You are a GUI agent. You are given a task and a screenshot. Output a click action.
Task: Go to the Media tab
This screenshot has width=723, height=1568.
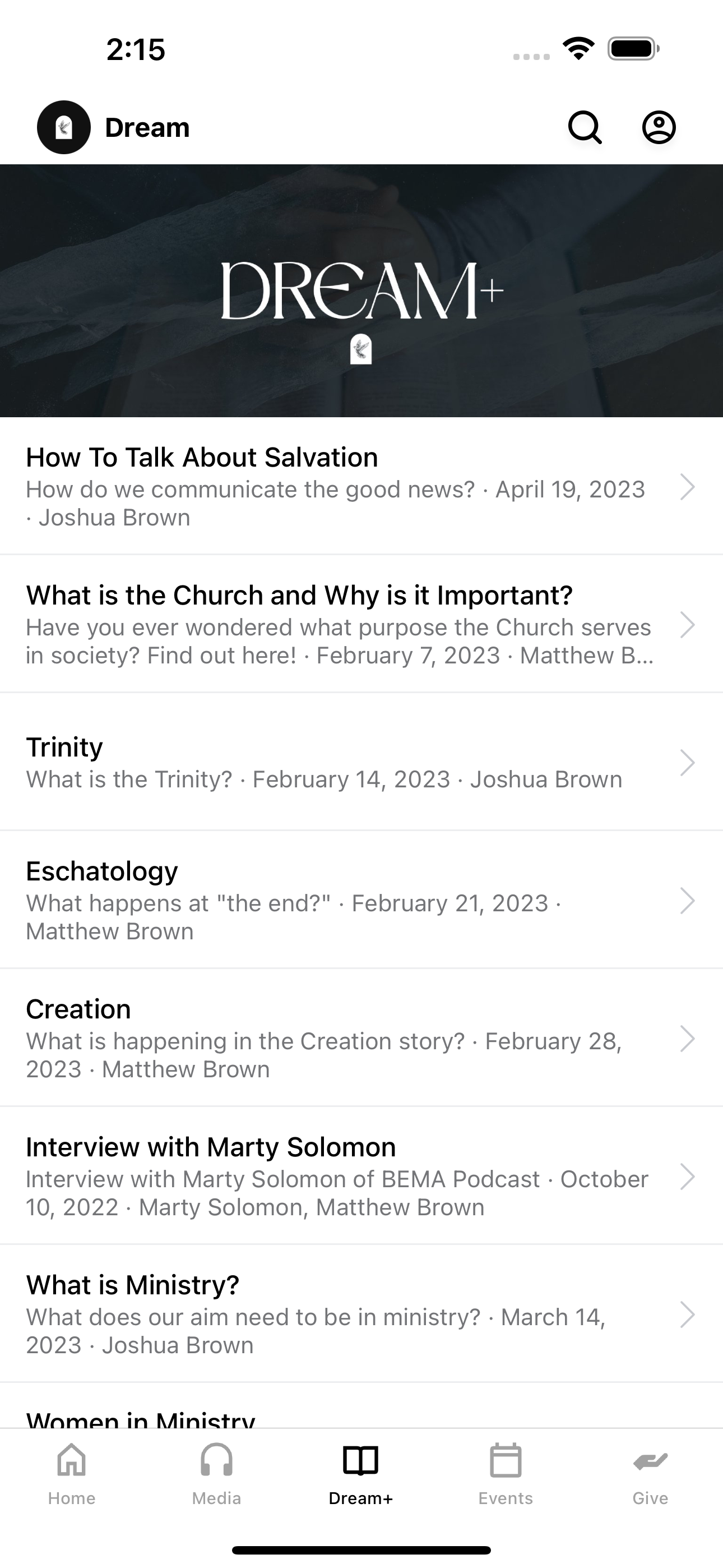click(x=217, y=1474)
